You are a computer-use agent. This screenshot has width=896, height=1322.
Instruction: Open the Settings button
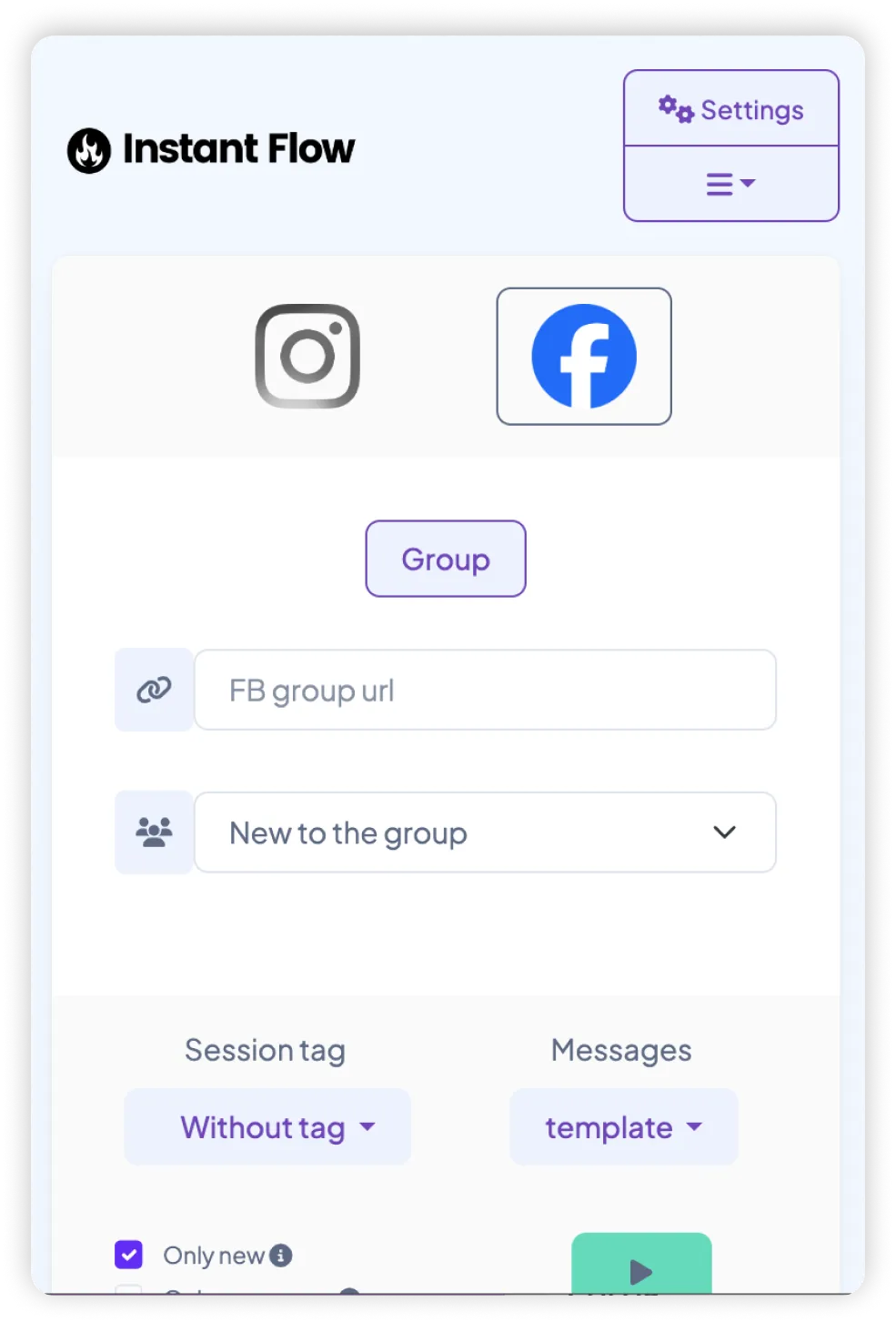[730, 109]
